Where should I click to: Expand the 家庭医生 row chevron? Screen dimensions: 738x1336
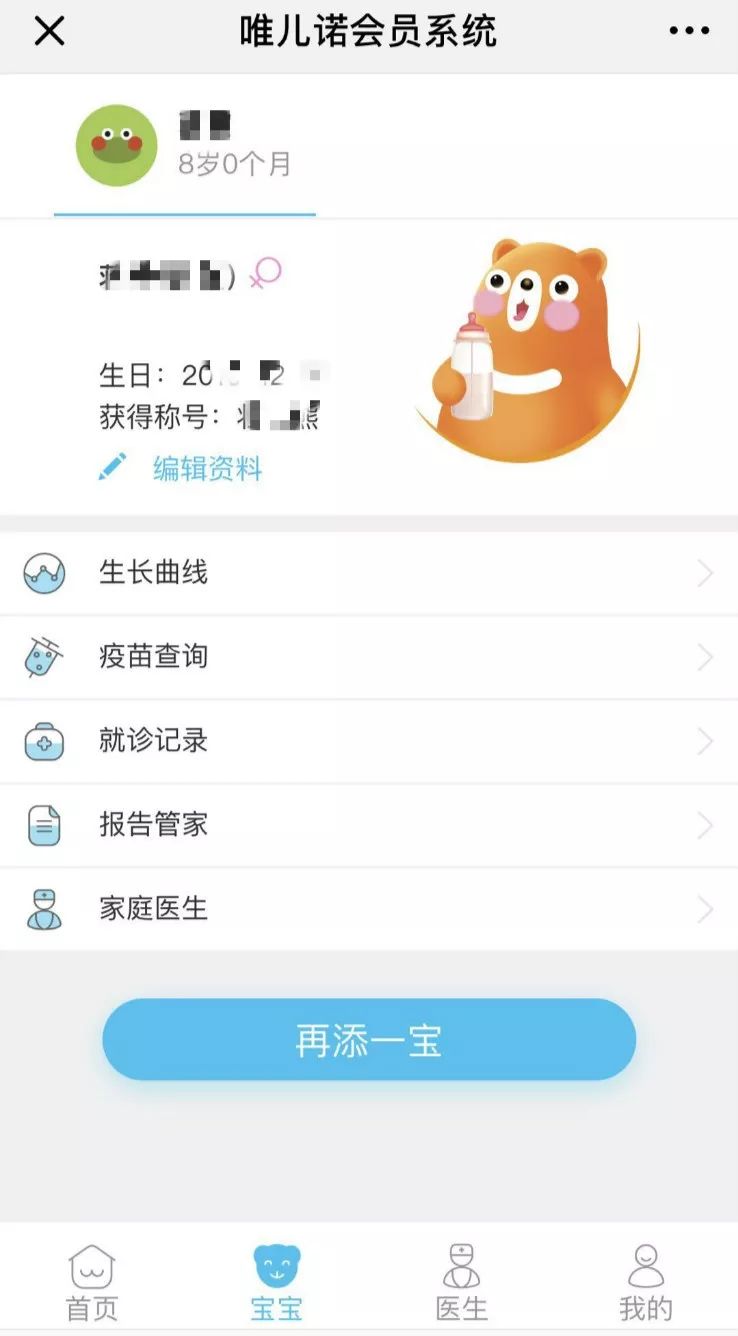(706, 908)
